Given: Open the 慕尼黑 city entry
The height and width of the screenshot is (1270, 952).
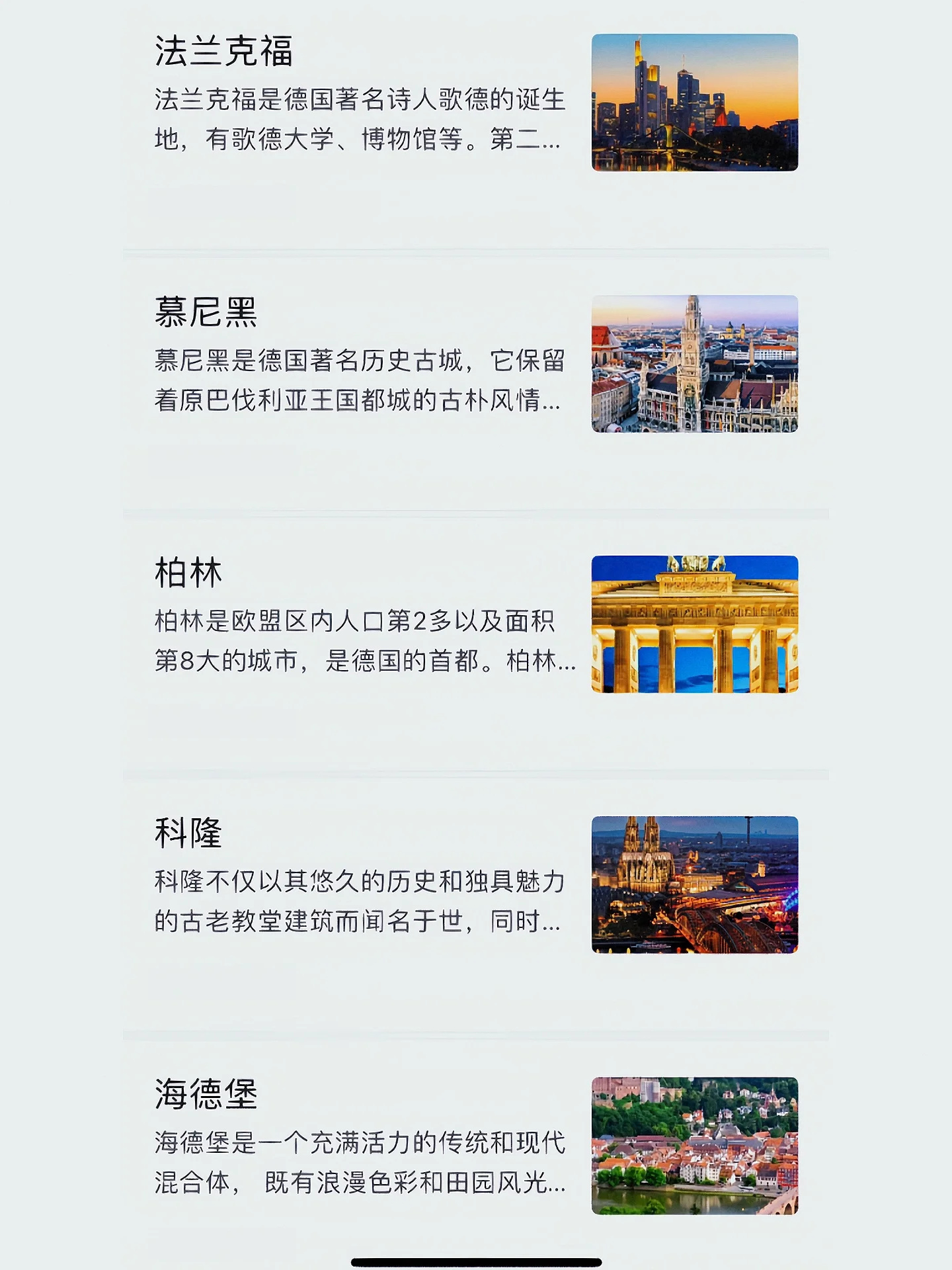Looking at the screenshot, I should [x=476, y=384].
